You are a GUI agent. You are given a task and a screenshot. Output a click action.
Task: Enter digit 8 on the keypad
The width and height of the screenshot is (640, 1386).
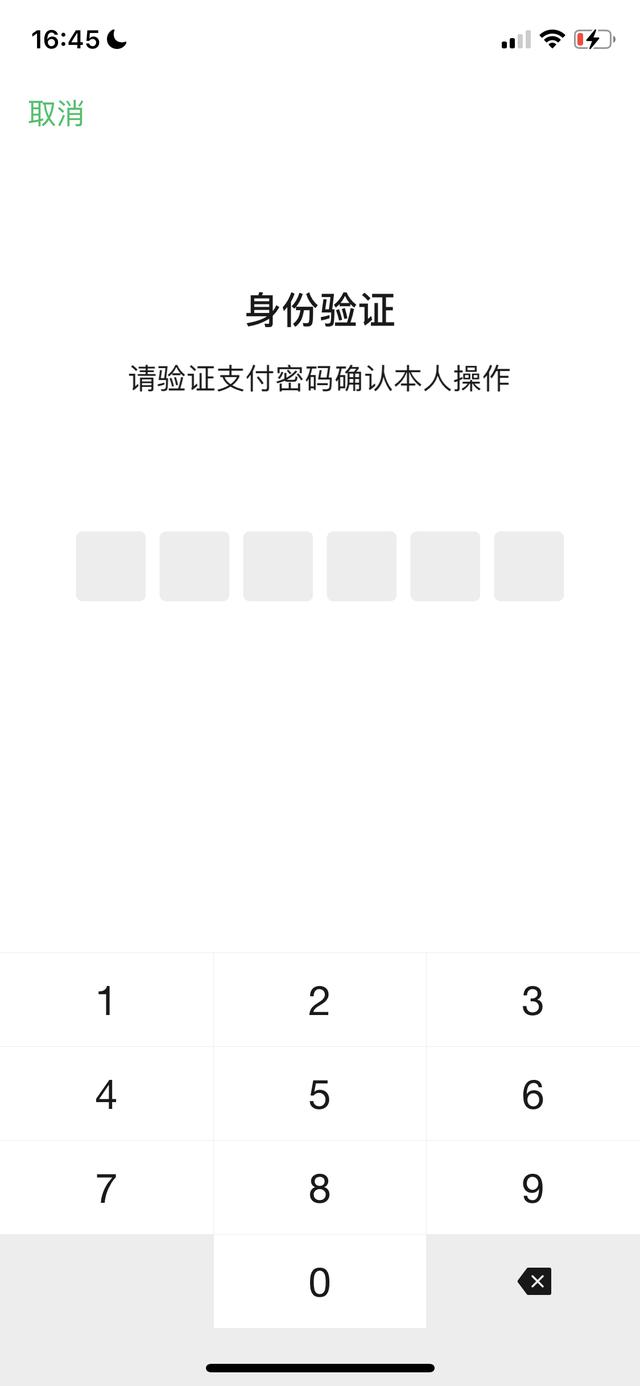click(320, 1188)
